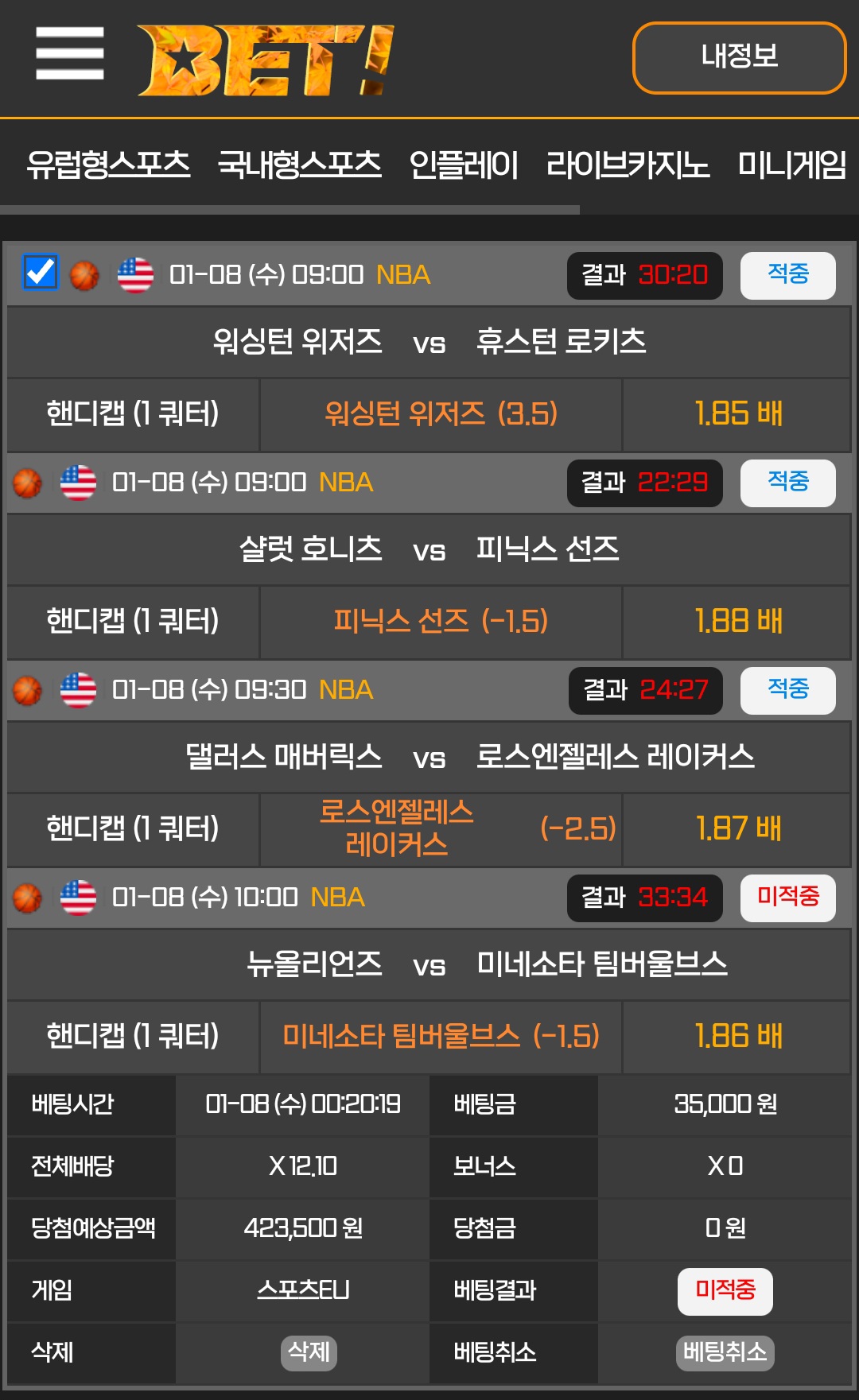Open the 라이브카지노 tab
The image size is (859, 1400).
628,165
